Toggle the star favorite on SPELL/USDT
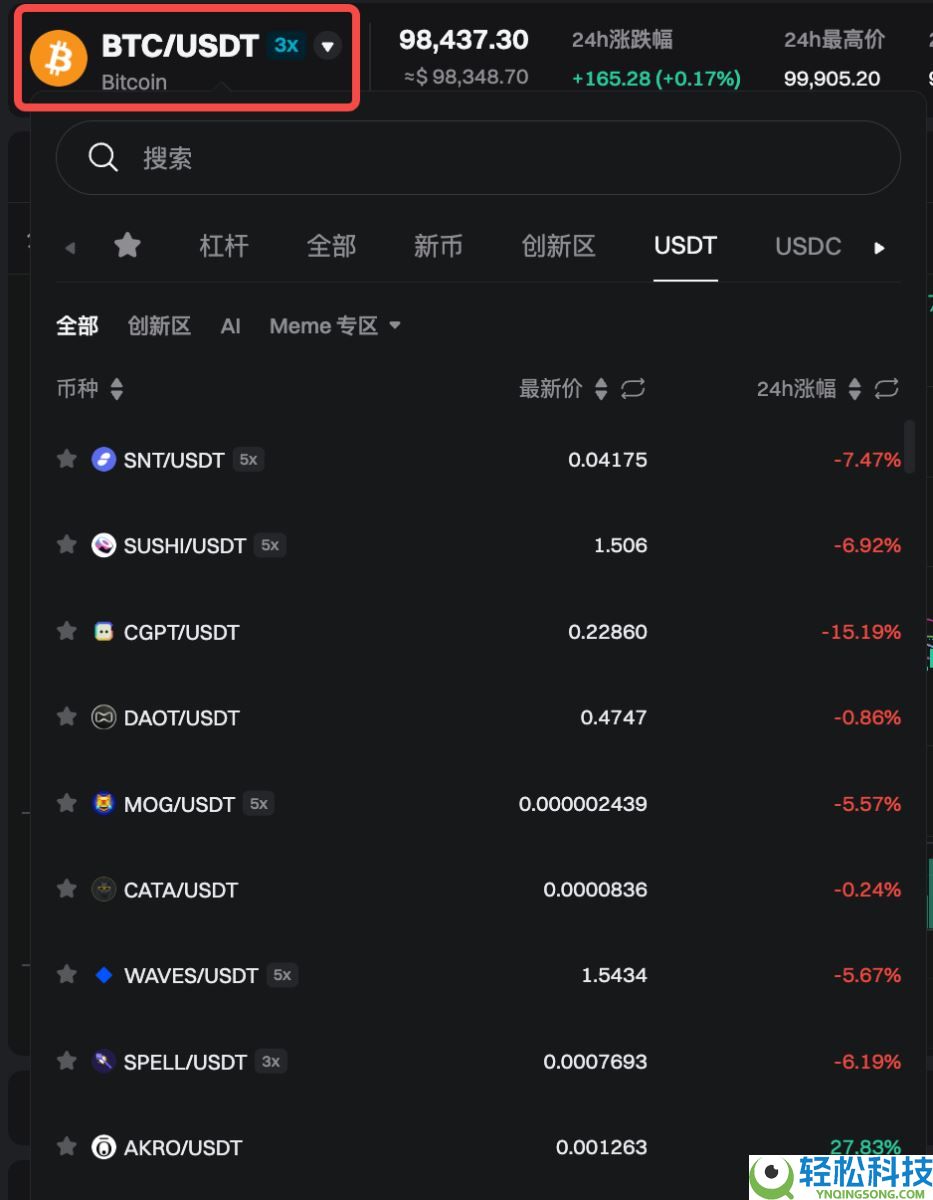Image resolution: width=933 pixels, height=1200 pixels. coord(66,1061)
